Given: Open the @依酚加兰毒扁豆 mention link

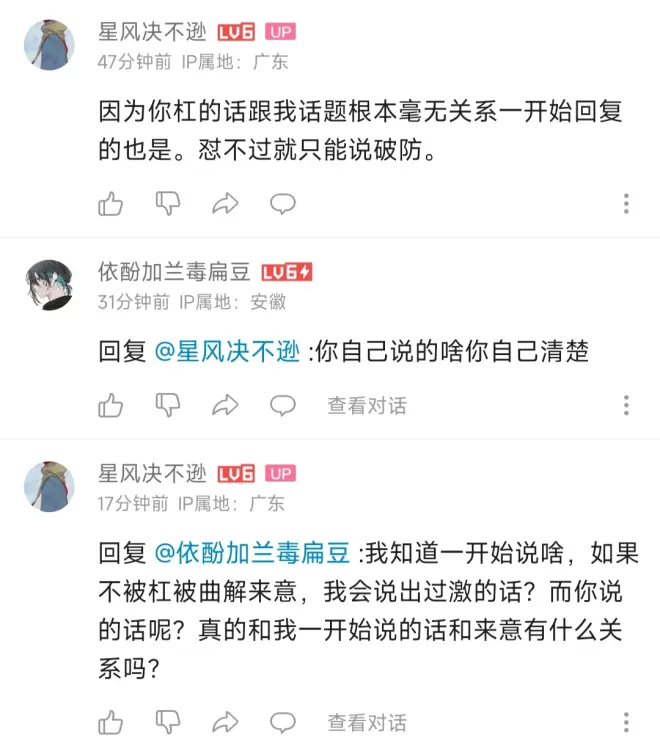Looking at the screenshot, I should [251, 553].
